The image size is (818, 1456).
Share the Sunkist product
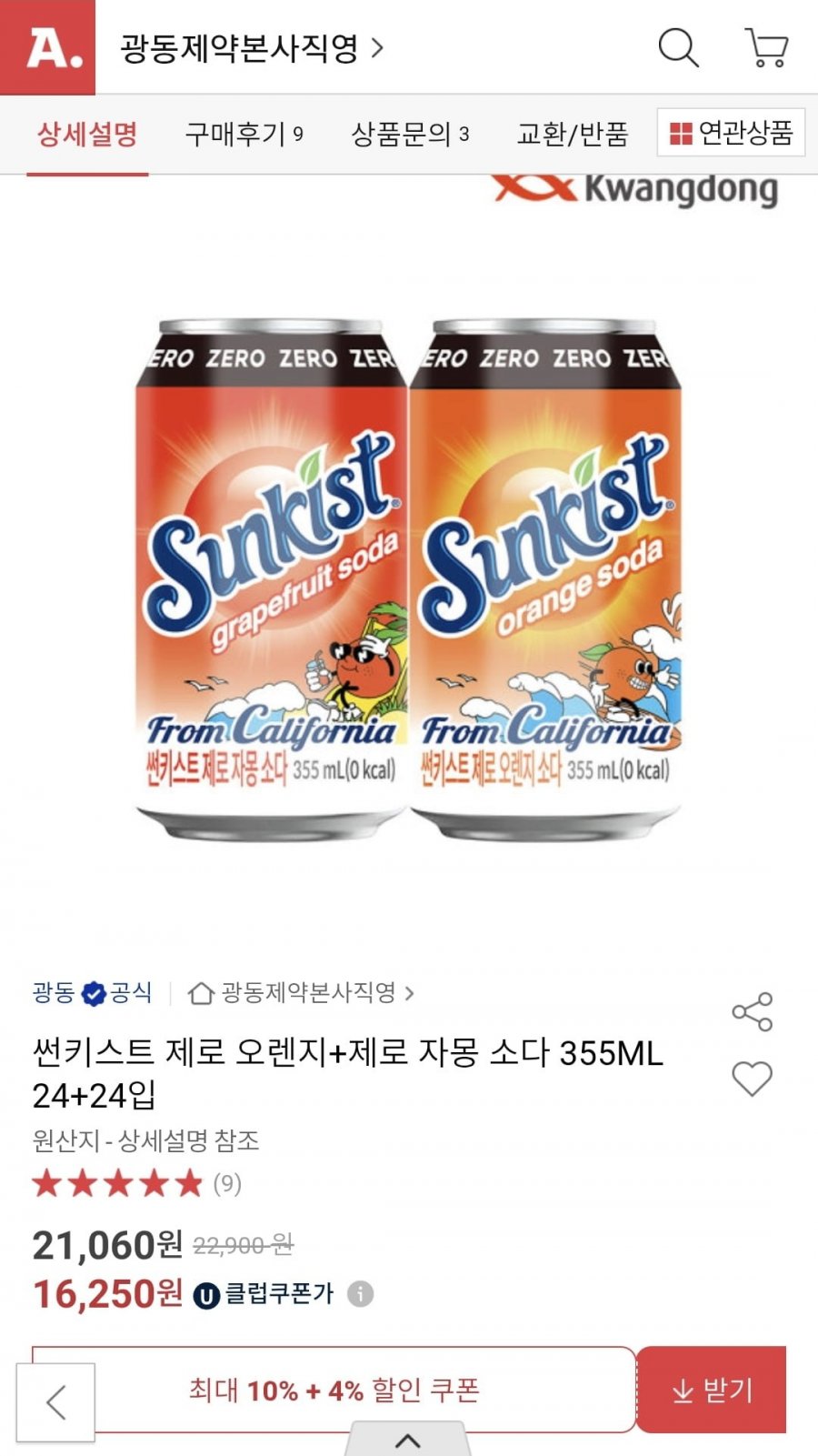pyautogui.click(x=753, y=1010)
